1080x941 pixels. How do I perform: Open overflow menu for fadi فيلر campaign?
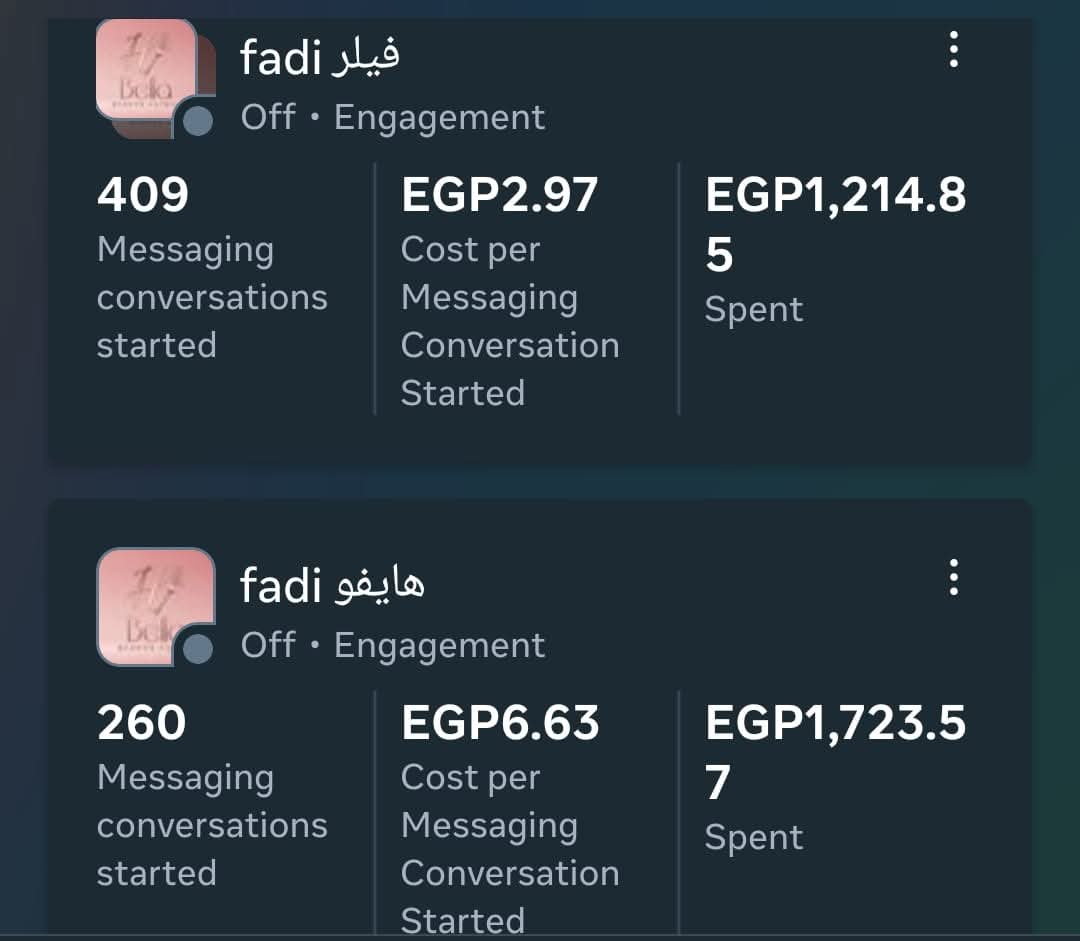click(x=953, y=49)
